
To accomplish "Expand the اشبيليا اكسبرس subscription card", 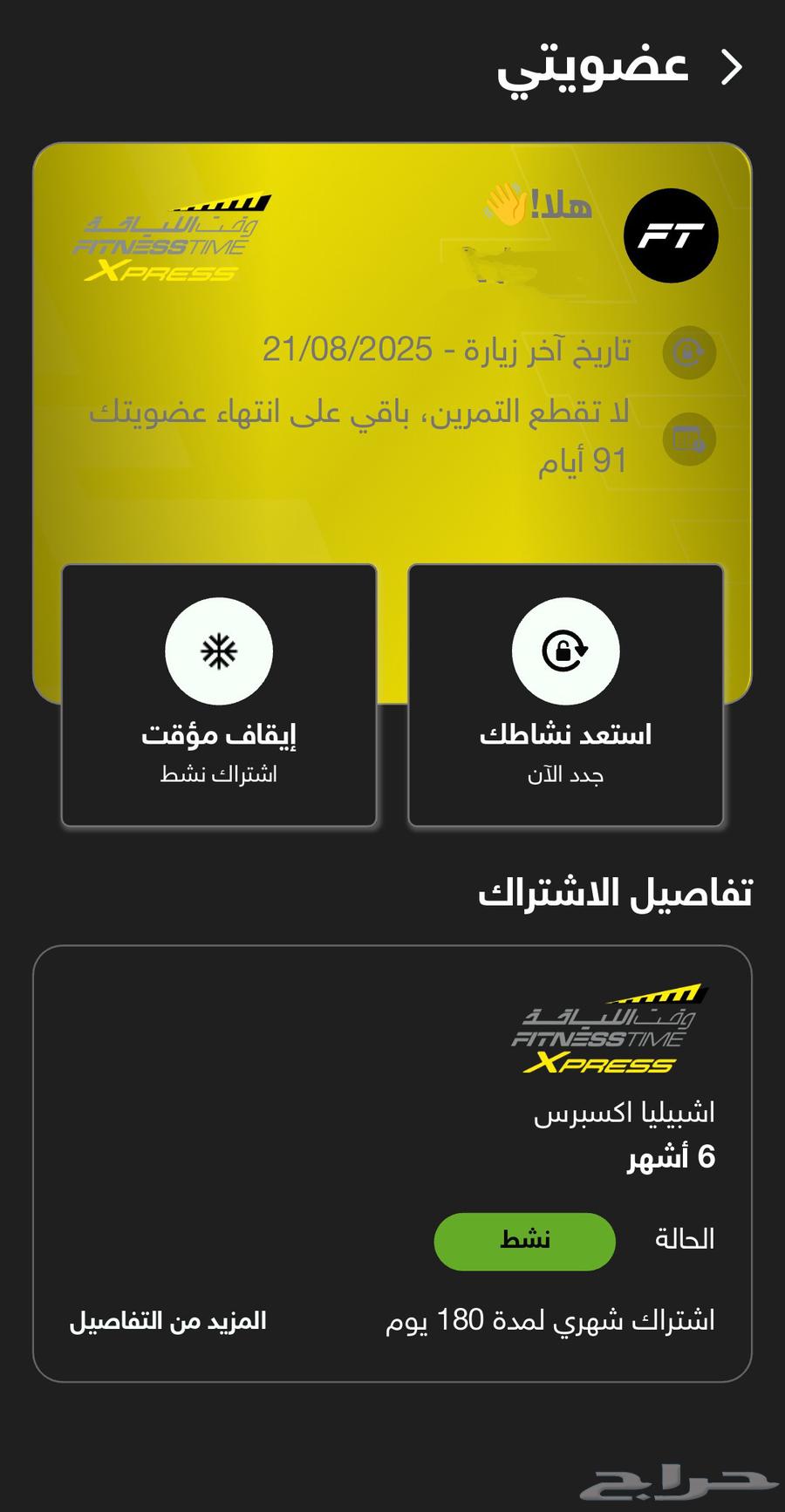I will pos(392,1160).
